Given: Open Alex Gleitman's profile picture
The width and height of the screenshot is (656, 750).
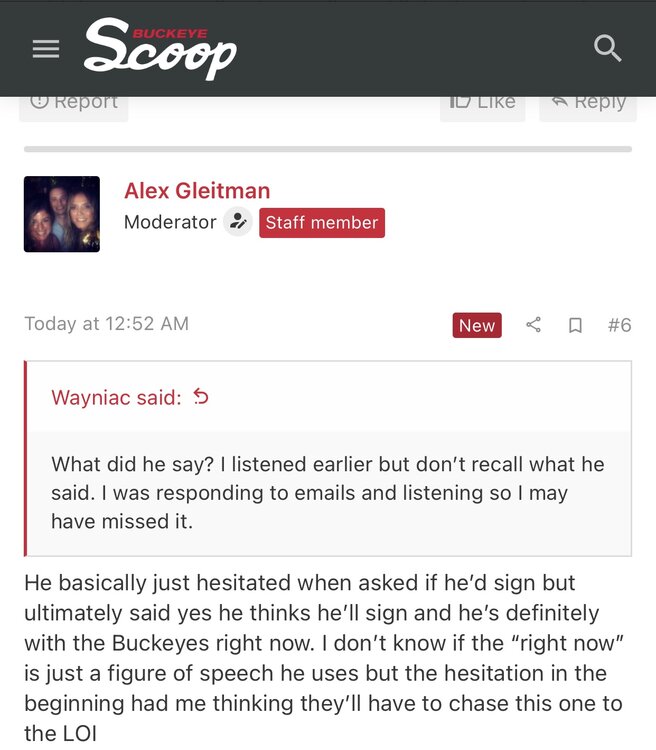Looking at the screenshot, I should (x=62, y=214).
